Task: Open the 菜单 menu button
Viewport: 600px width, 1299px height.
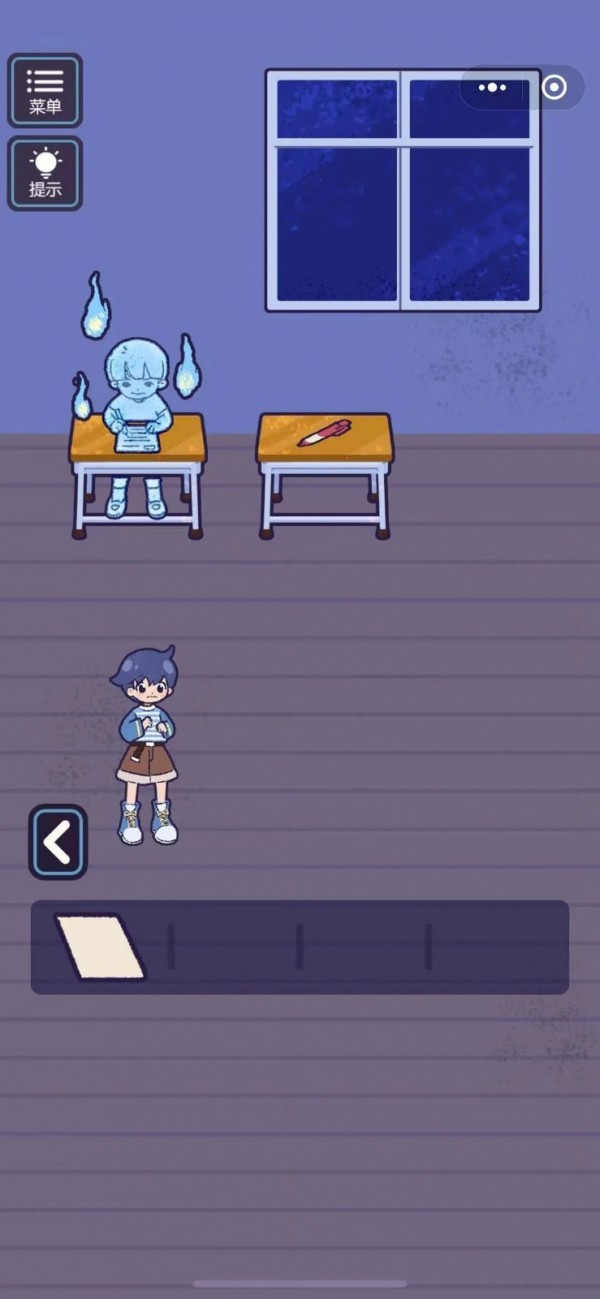Action: [45, 90]
